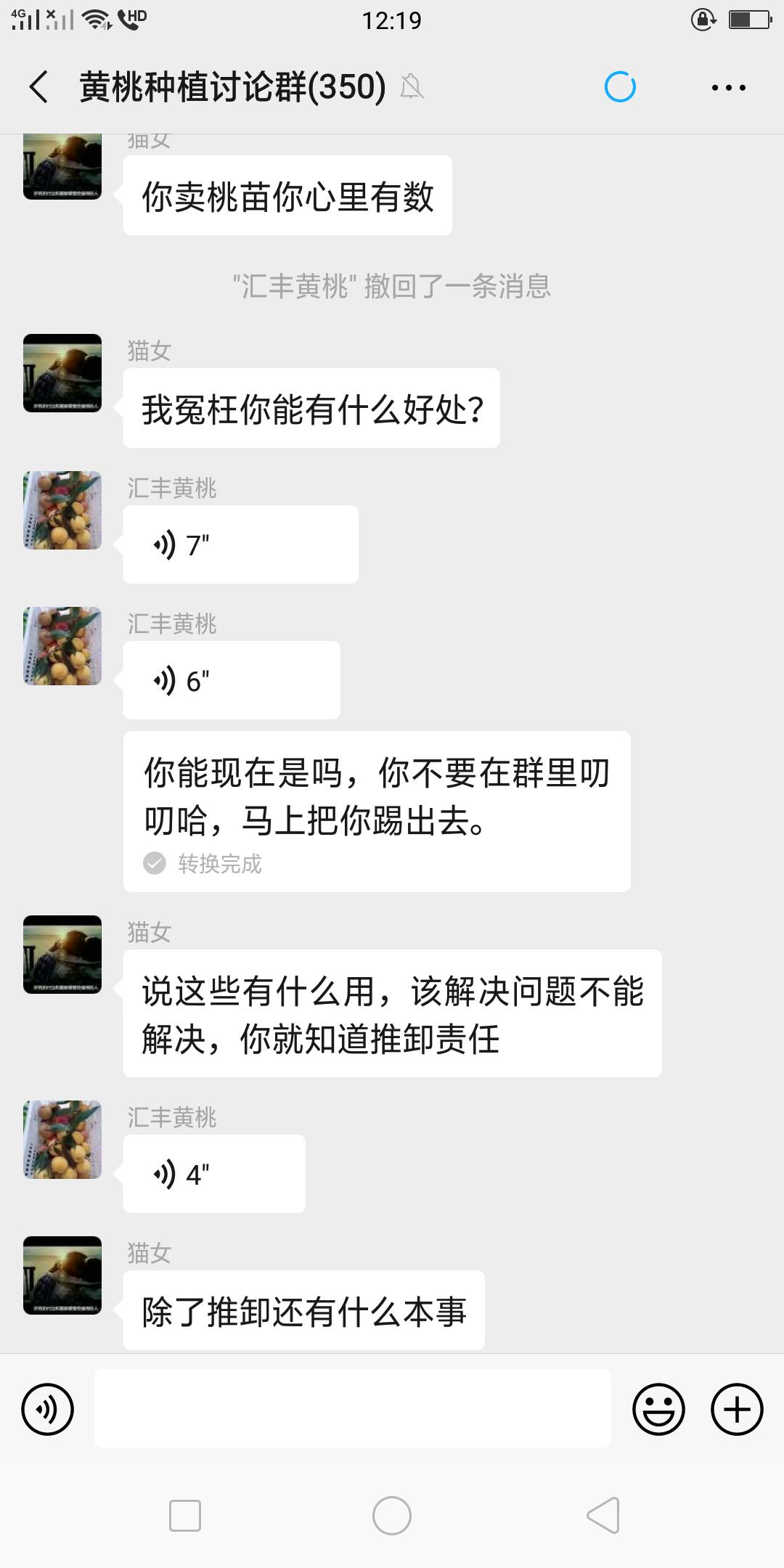Open the plus attachments menu
This screenshot has height=1568, width=784.
click(736, 1409)
